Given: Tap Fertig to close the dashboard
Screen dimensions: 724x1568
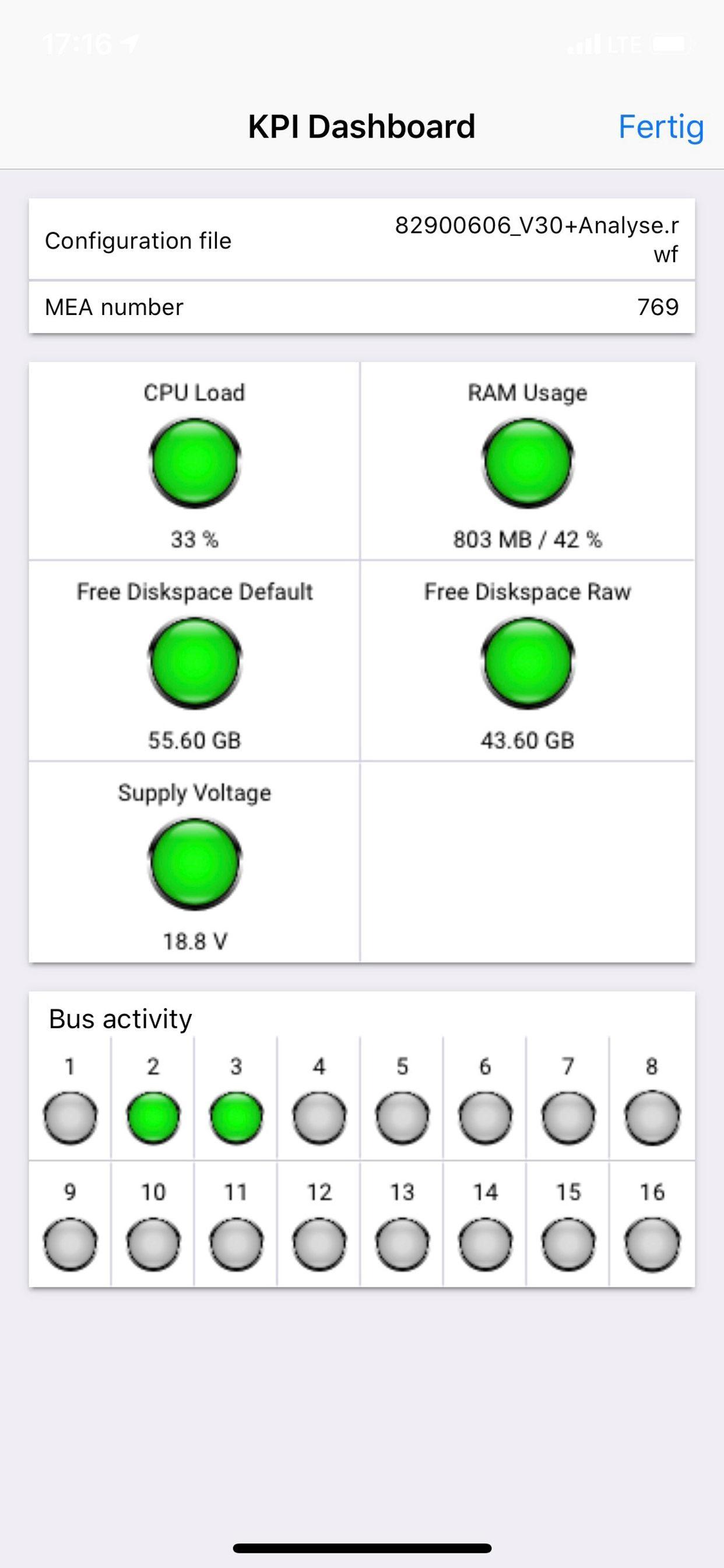Looking at the screenshot, I should pyautogui.click(x=660, y=127).
